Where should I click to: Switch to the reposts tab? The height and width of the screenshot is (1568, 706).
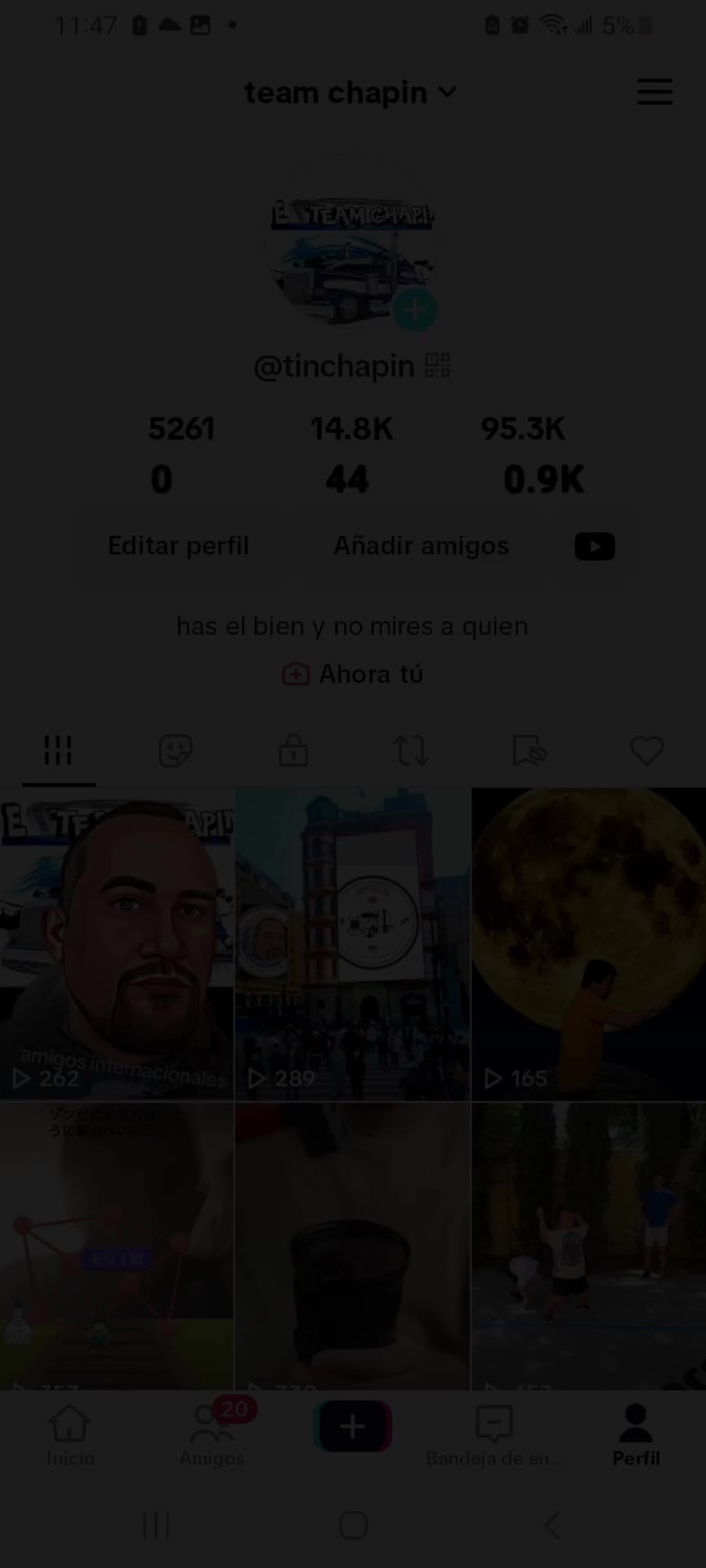[411, 750]
